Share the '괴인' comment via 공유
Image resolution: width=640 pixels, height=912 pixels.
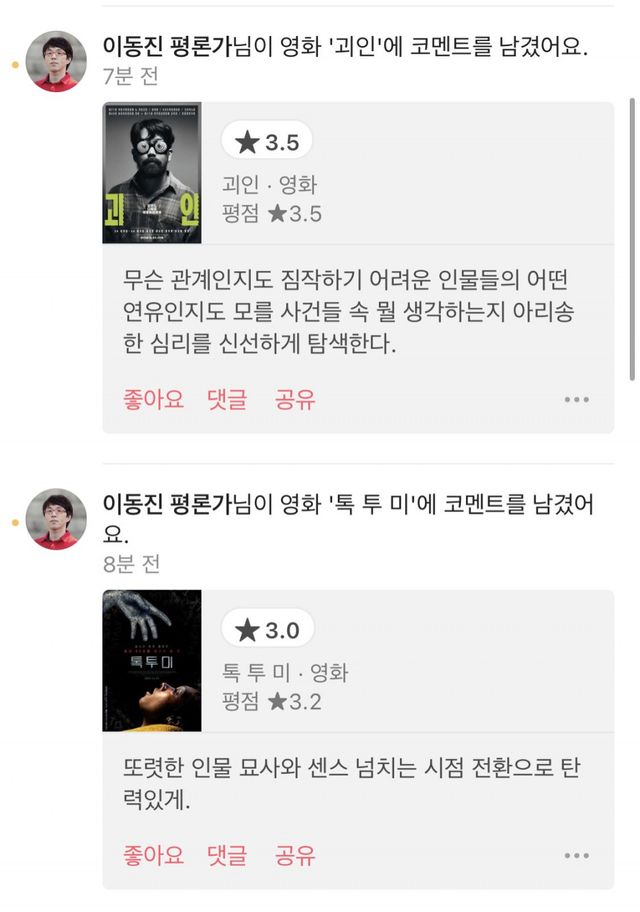[295, 400]
